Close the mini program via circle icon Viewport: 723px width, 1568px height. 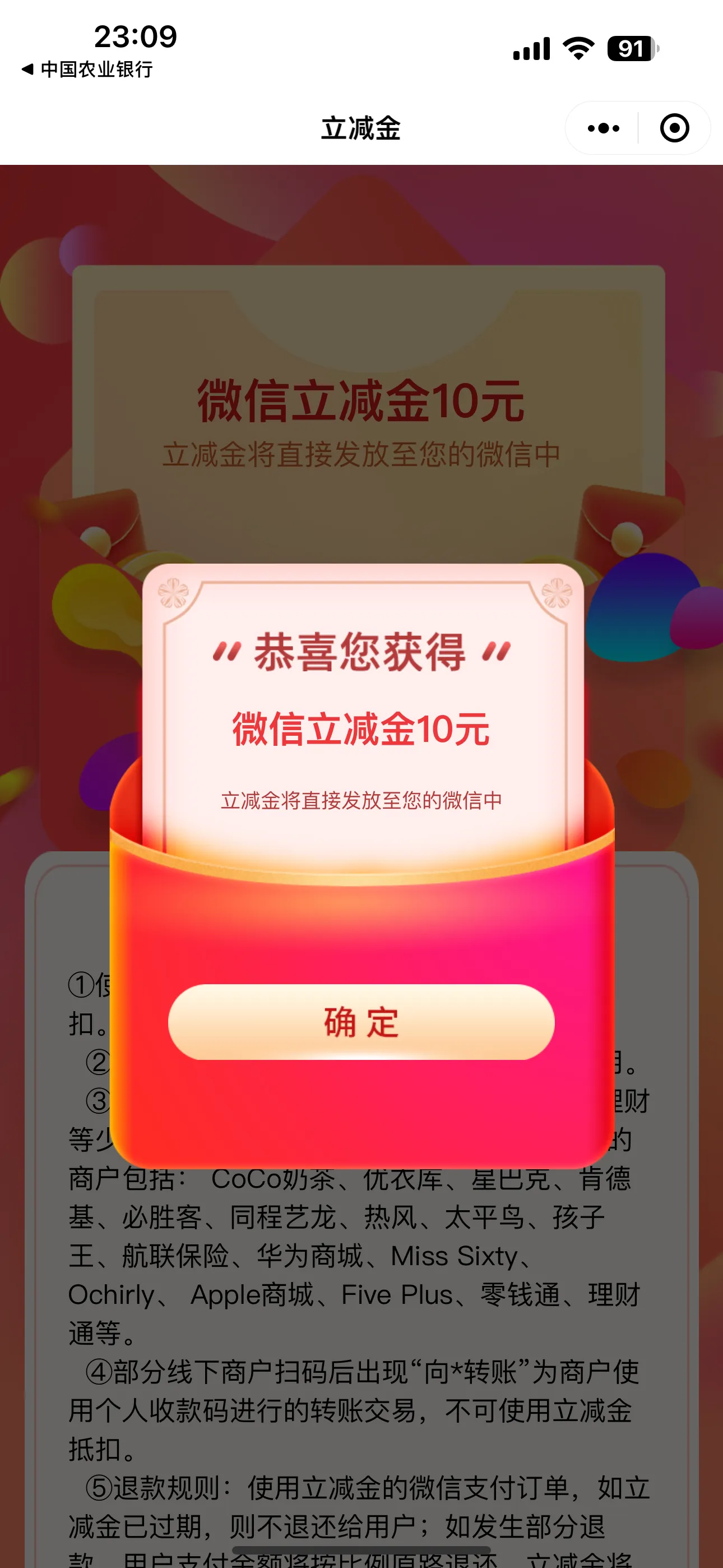pos(674,128)
